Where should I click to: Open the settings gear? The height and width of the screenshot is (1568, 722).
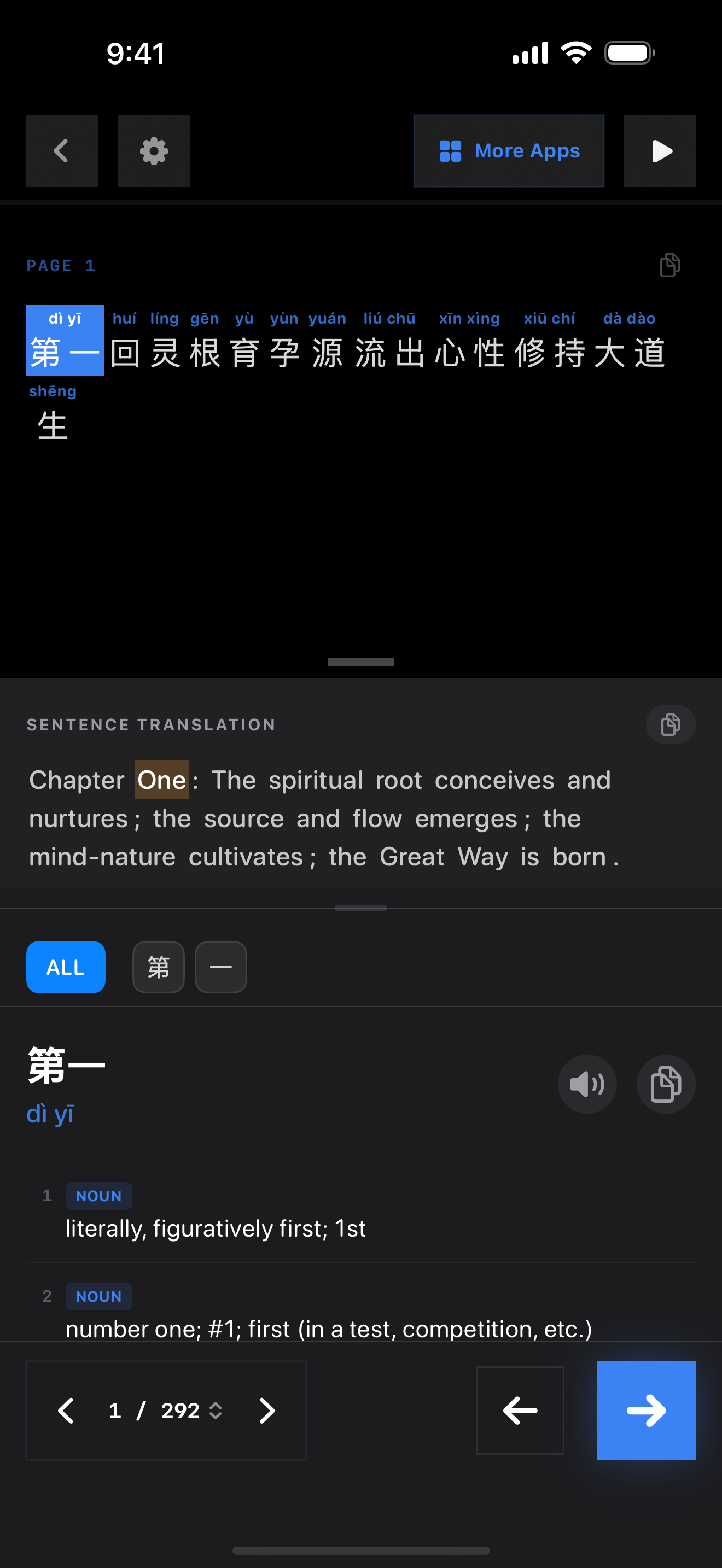(x=154, y=151)
